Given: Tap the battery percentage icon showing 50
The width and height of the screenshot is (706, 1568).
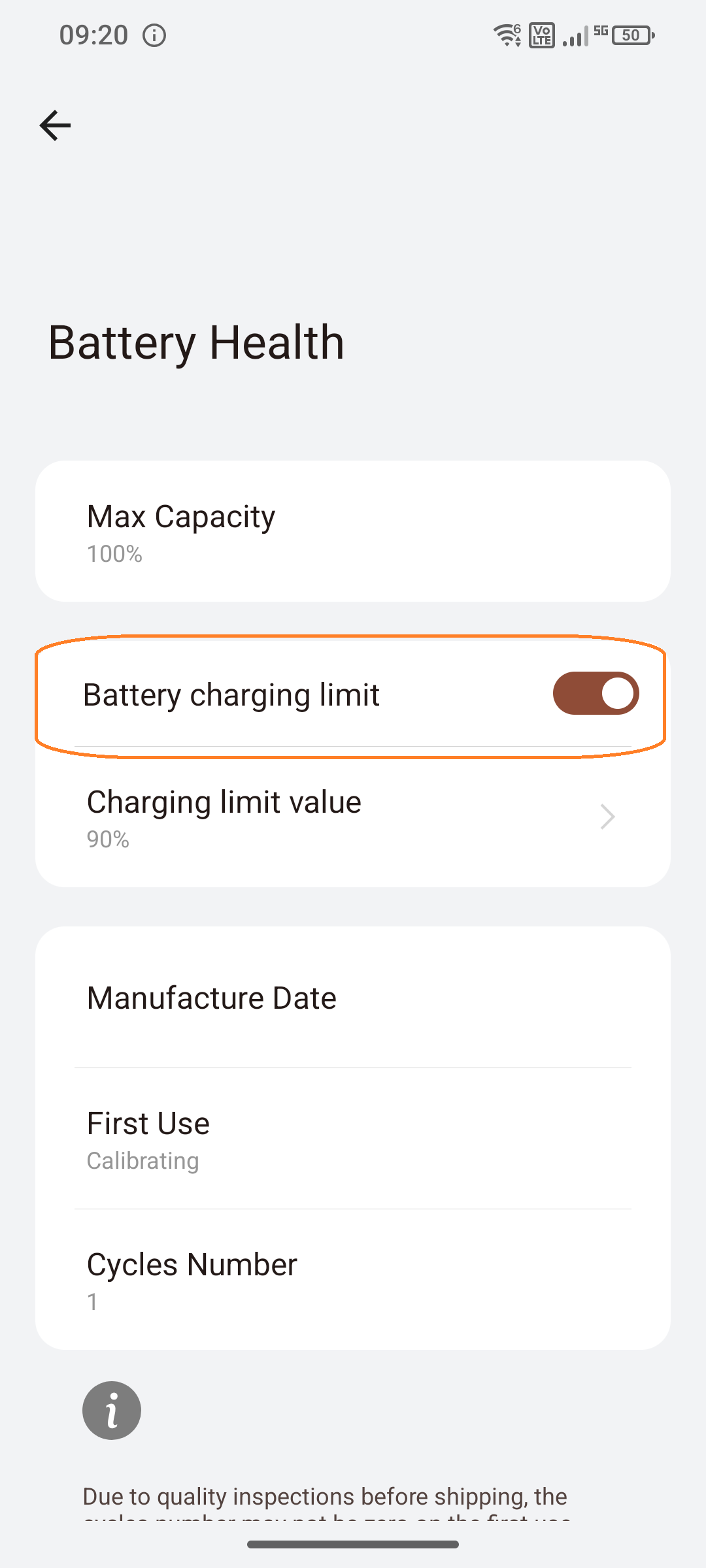Looking at the screenshot, I should click(631, 35).
